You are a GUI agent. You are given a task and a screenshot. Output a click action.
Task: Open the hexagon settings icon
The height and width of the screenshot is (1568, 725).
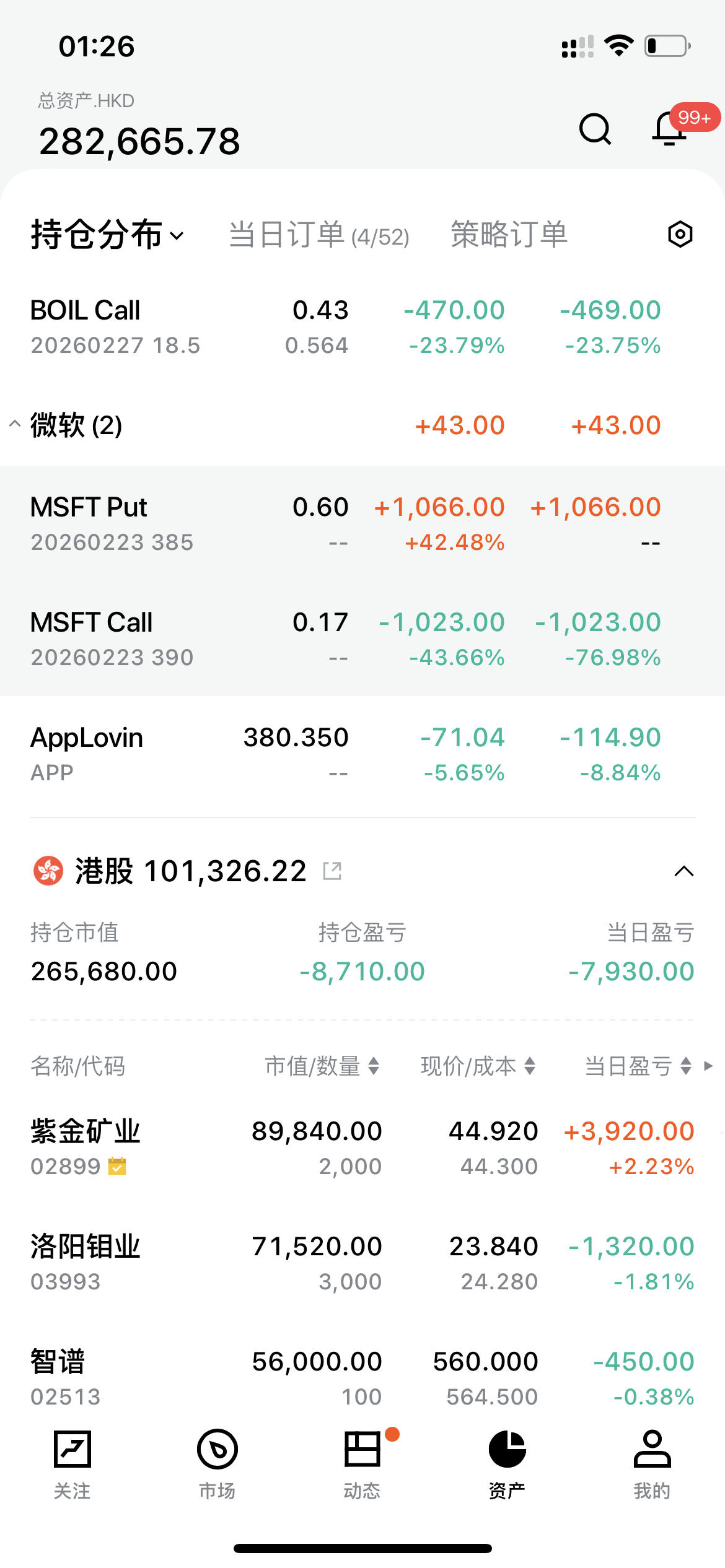pyautogui.click(x=680, y=235)
